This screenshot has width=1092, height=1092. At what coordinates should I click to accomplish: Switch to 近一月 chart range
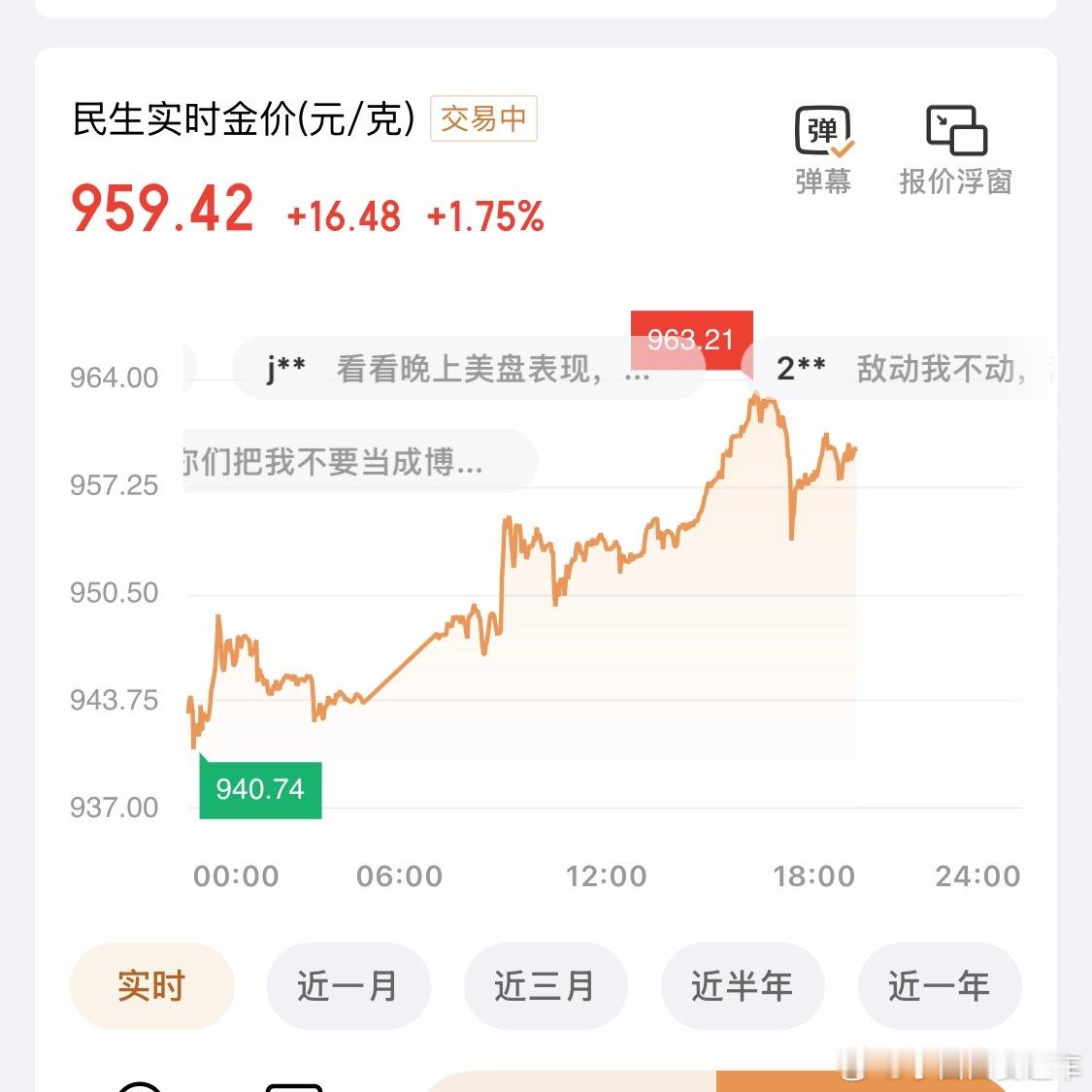348,985
